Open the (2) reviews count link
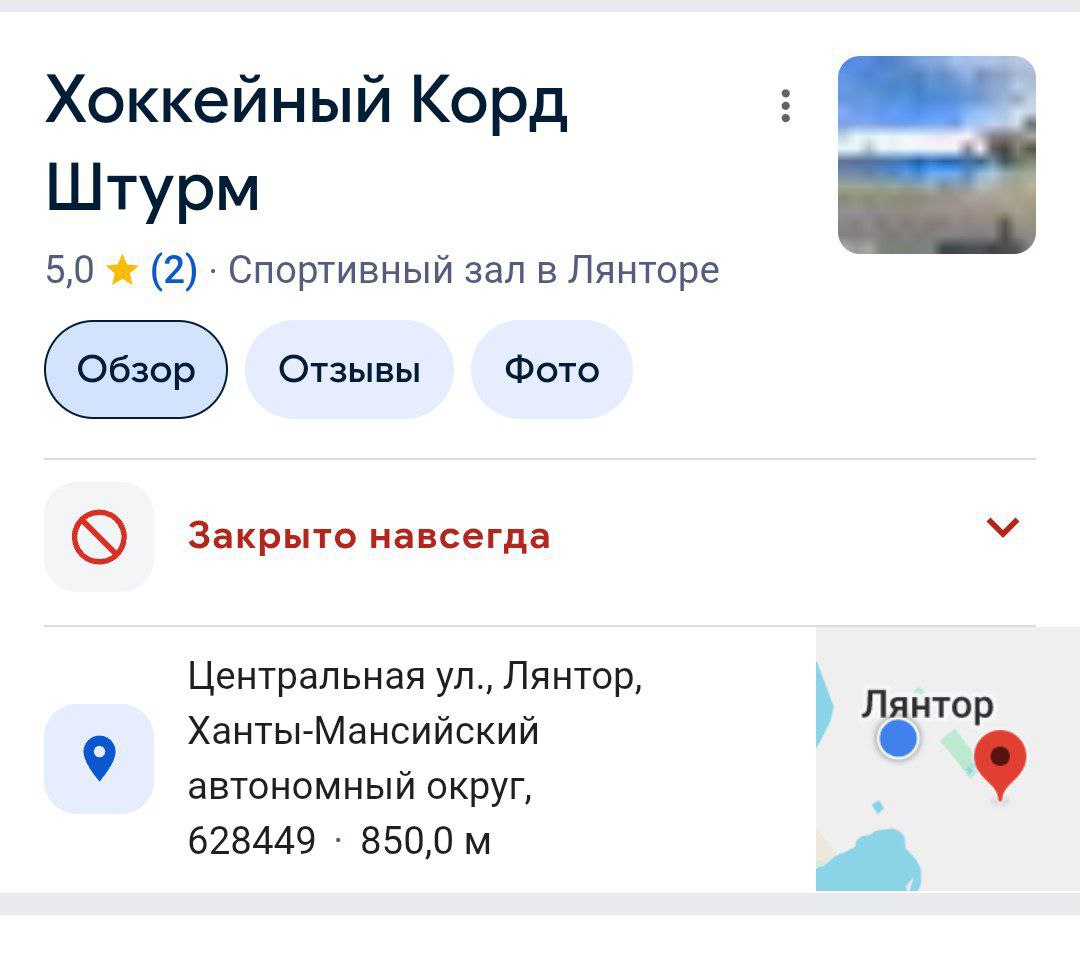 click(174, 270)
